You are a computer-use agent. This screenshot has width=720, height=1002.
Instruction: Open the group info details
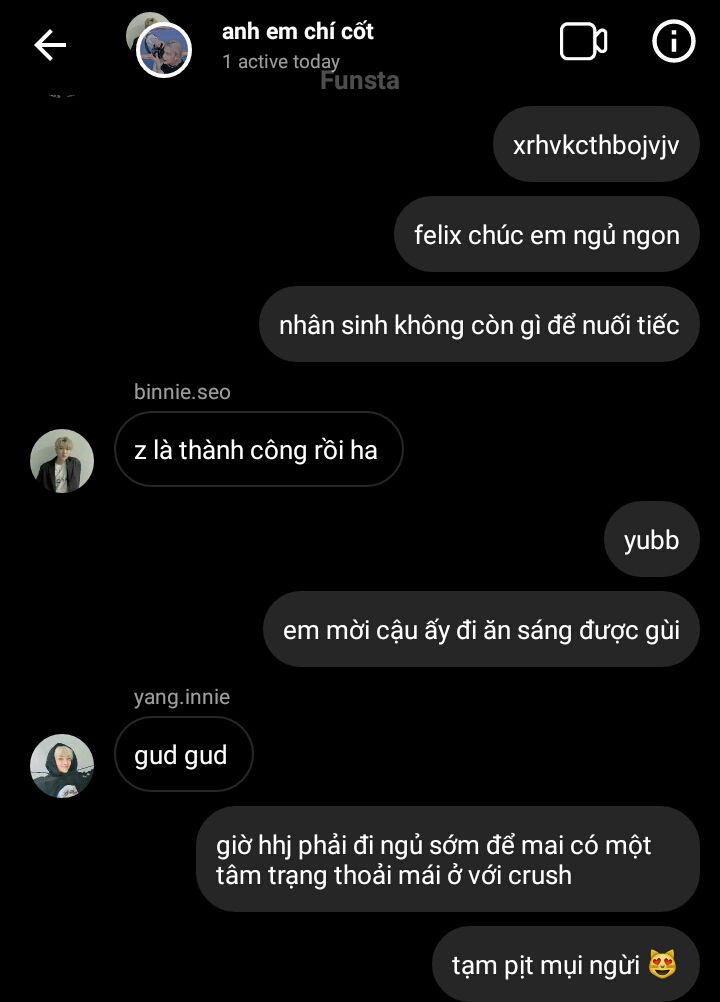click(673, 42)
